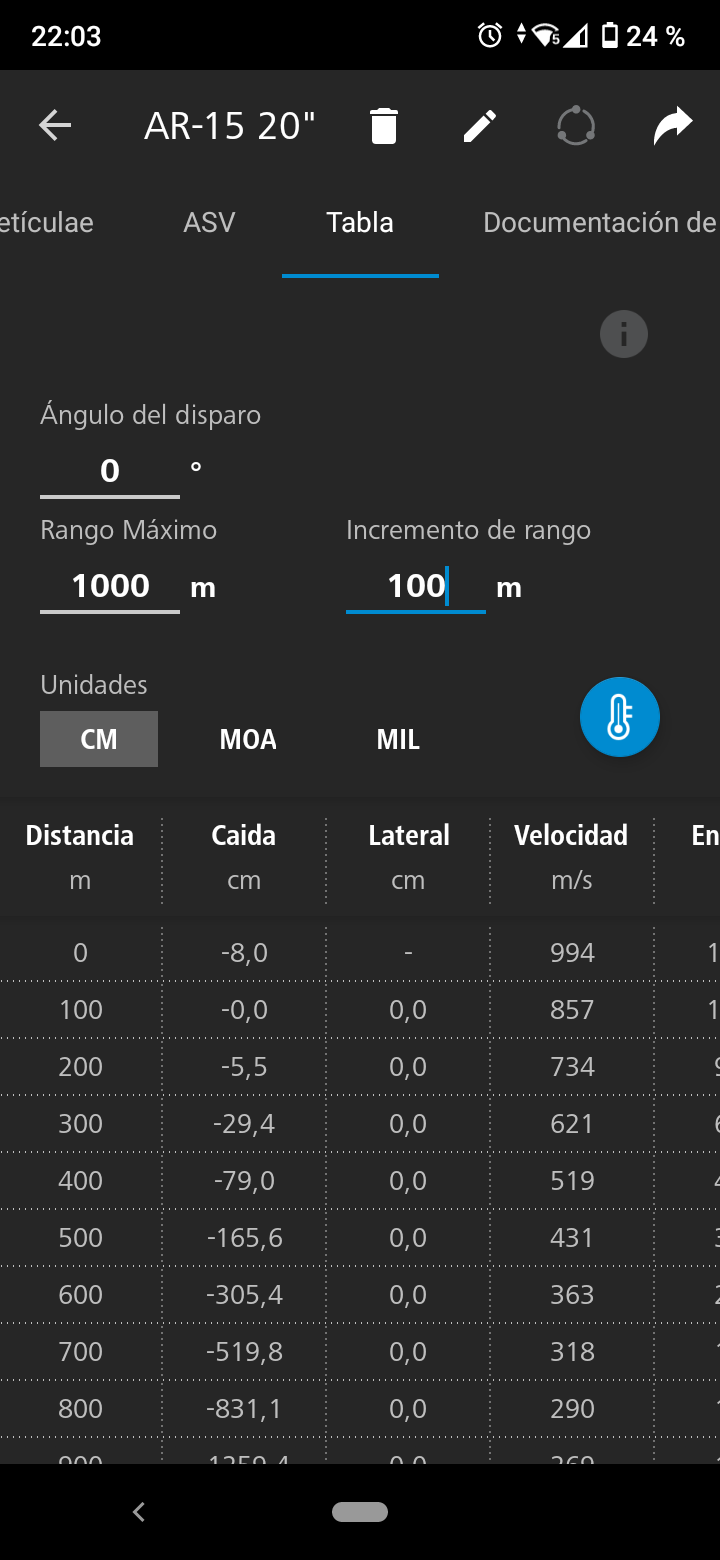The image size is (720, 1560).
Task: Edit the Ángulo del disparo field
Action: point(110,470)
